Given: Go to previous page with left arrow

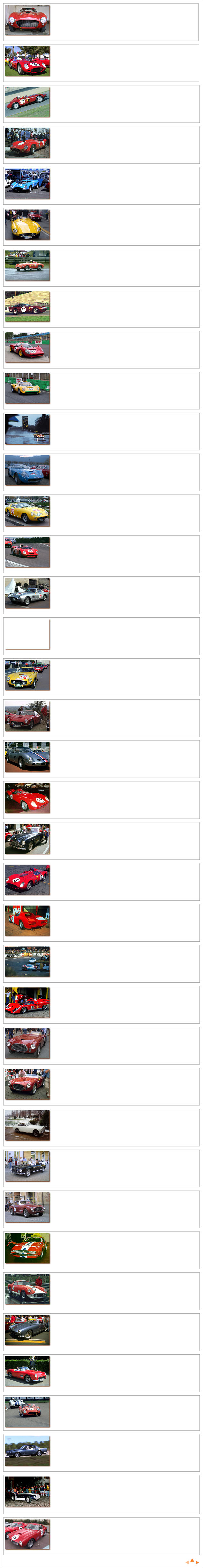Looking at the screenshot, I should [x=187, y=1563].
